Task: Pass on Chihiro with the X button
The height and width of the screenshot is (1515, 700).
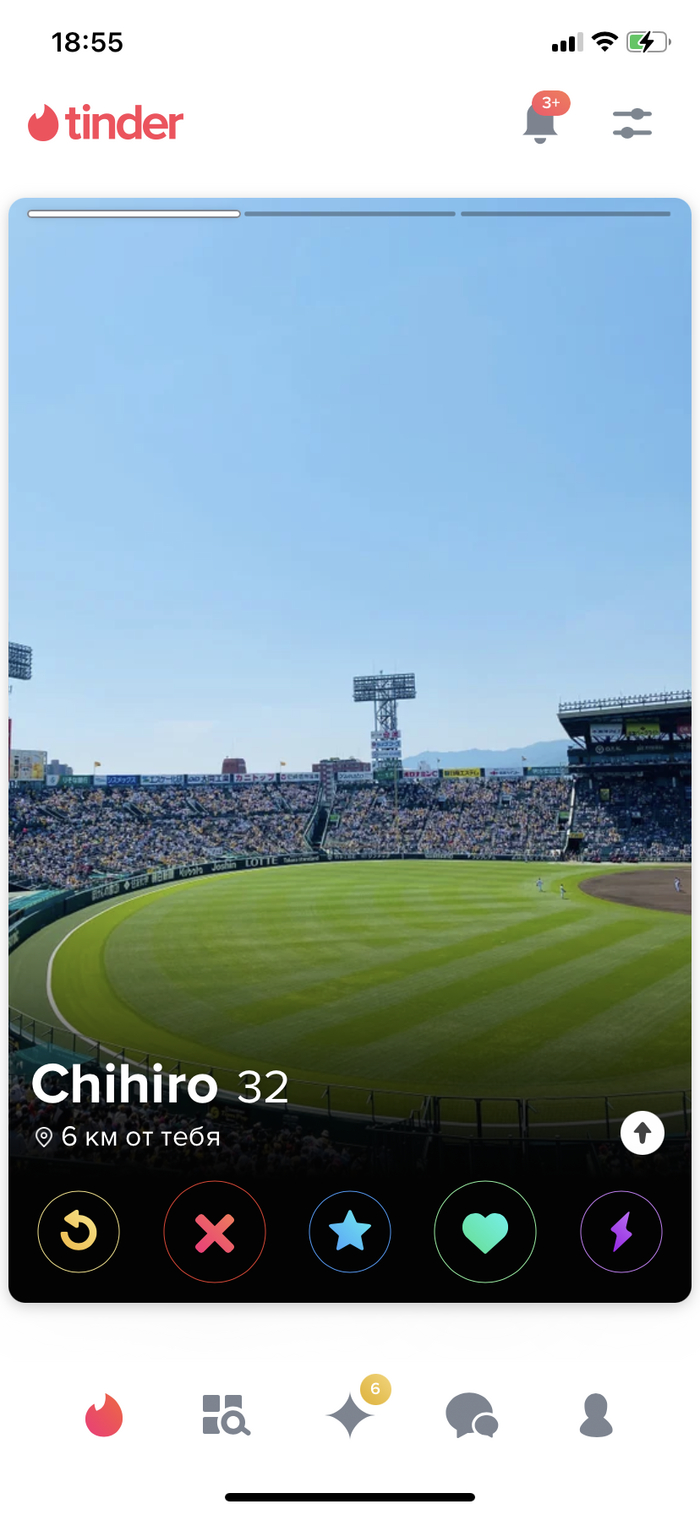Action: coord(214,1233)
